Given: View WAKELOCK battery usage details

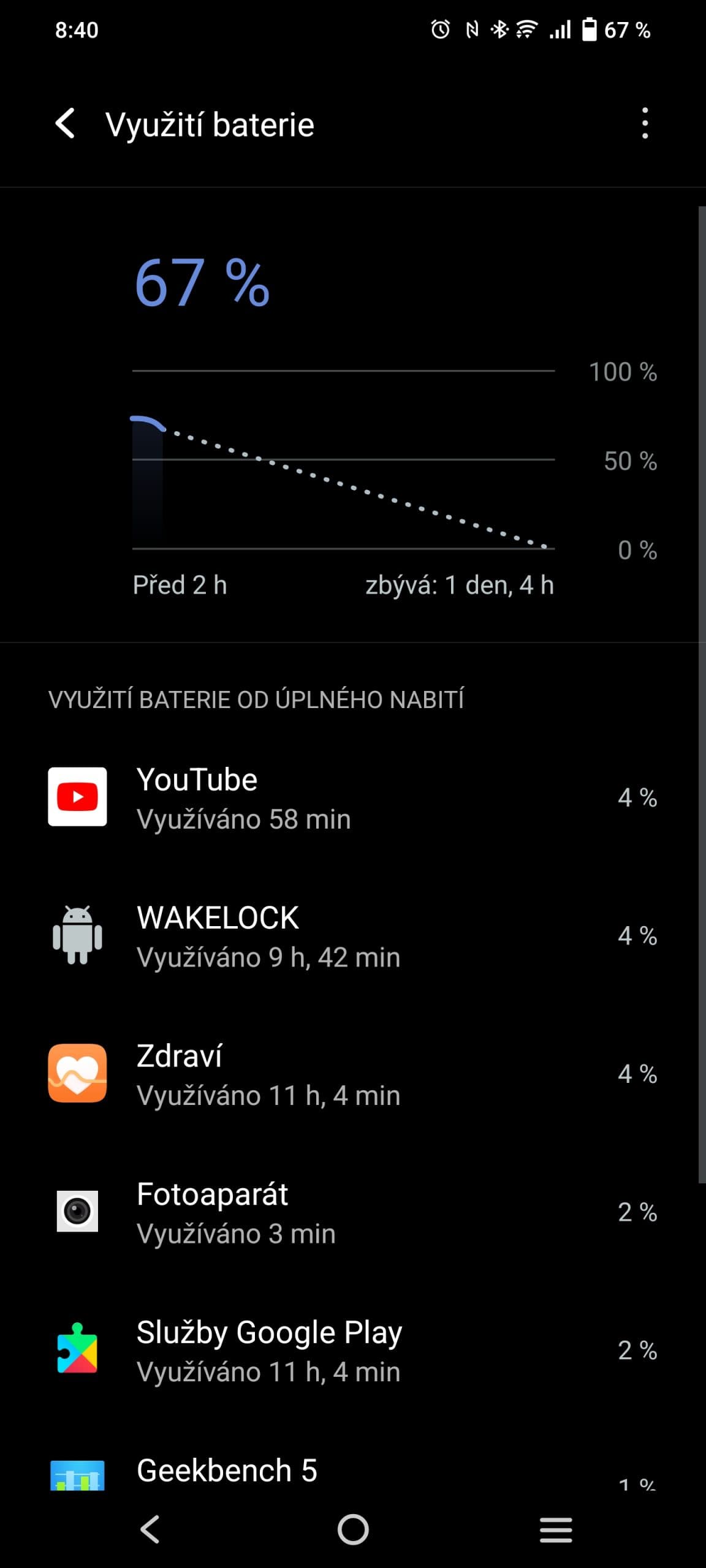Looking at the screenshot, I should click(352, 936).
